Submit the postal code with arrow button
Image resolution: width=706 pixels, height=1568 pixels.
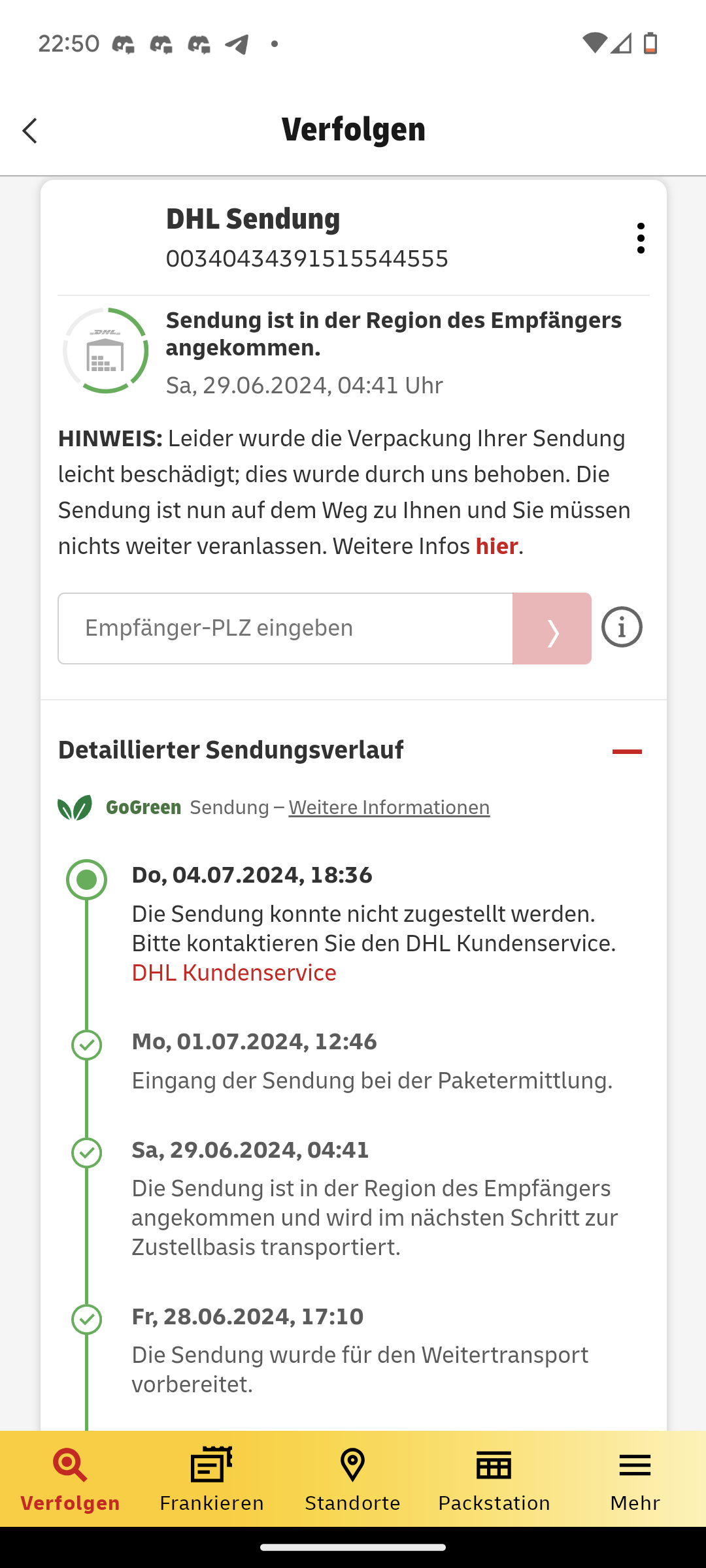coord(552,629)
